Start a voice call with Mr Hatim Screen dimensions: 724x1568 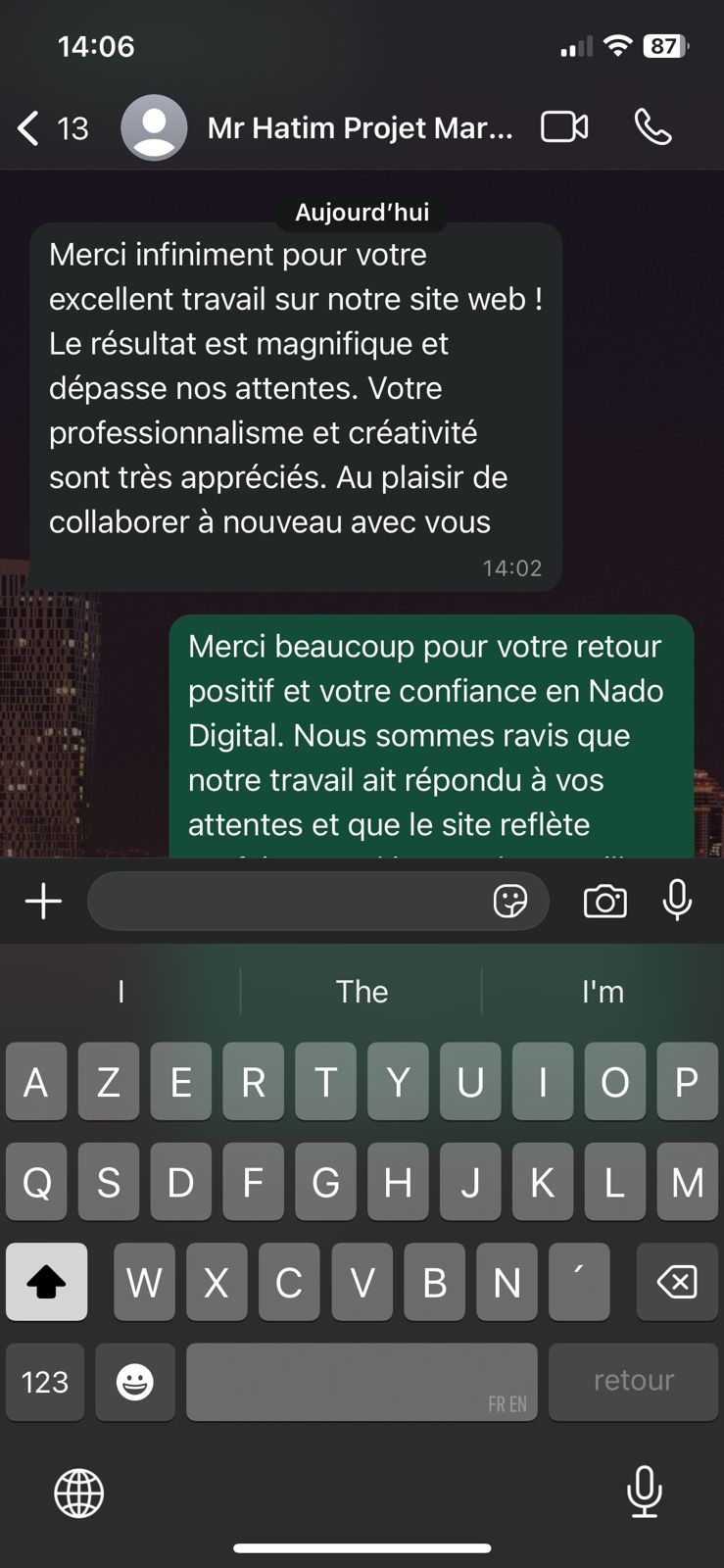(652, 127)
